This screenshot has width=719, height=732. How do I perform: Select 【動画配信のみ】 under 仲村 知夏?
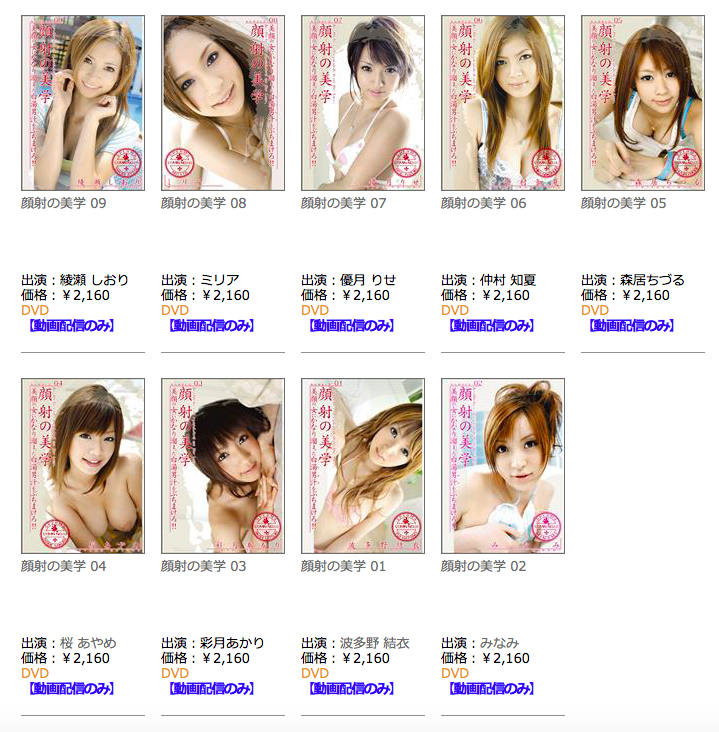492,325
